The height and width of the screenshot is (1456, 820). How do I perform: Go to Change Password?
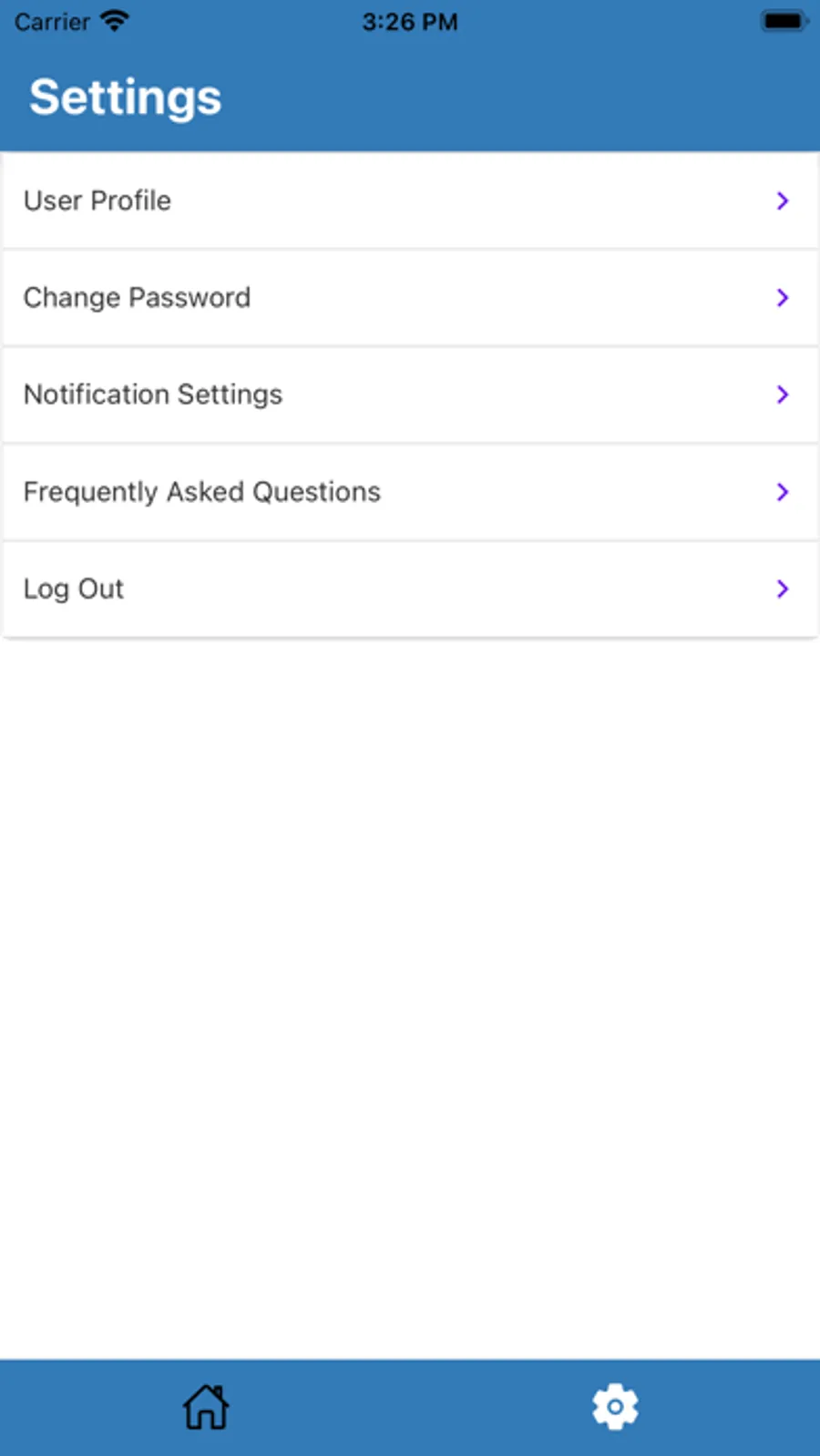[410, 298]
